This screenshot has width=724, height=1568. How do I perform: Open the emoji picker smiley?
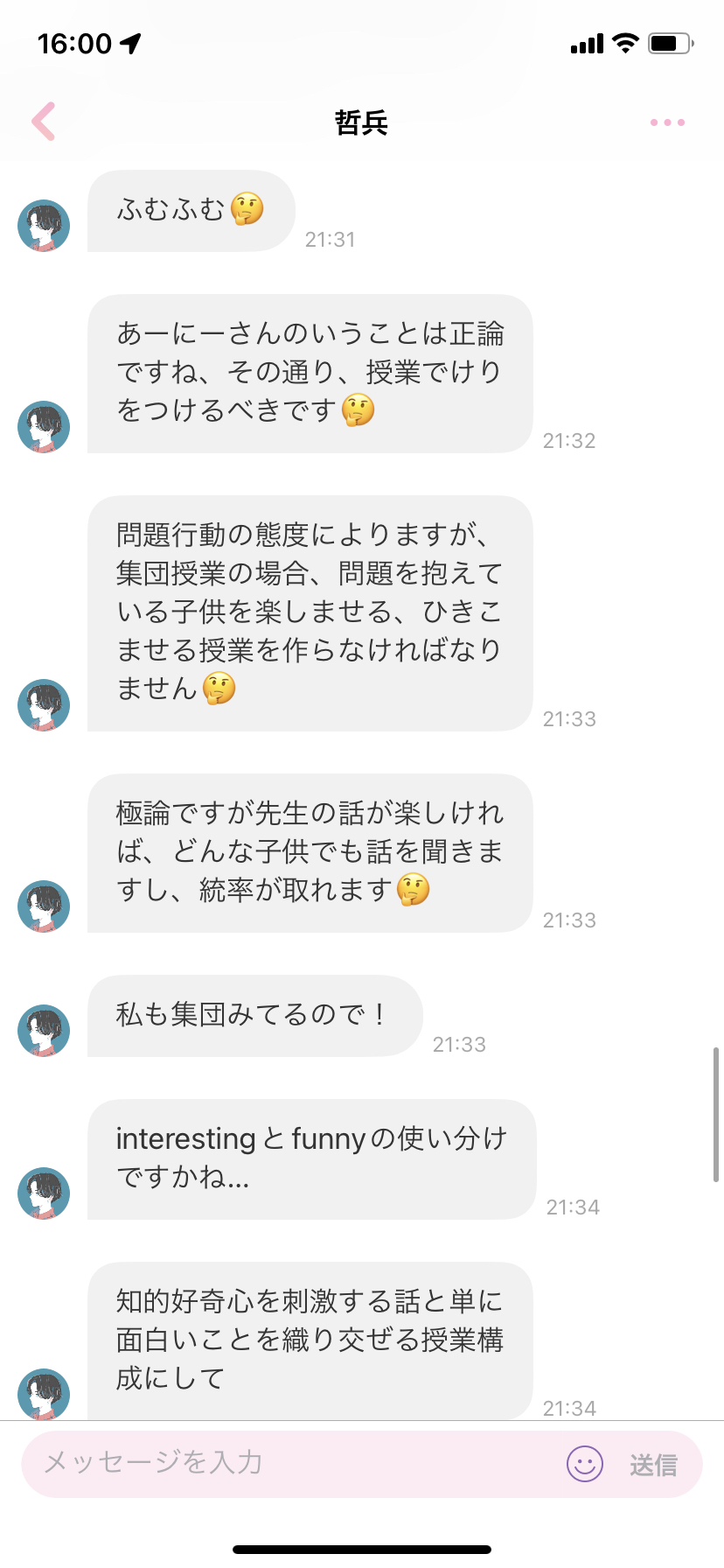click(585, 1463)
